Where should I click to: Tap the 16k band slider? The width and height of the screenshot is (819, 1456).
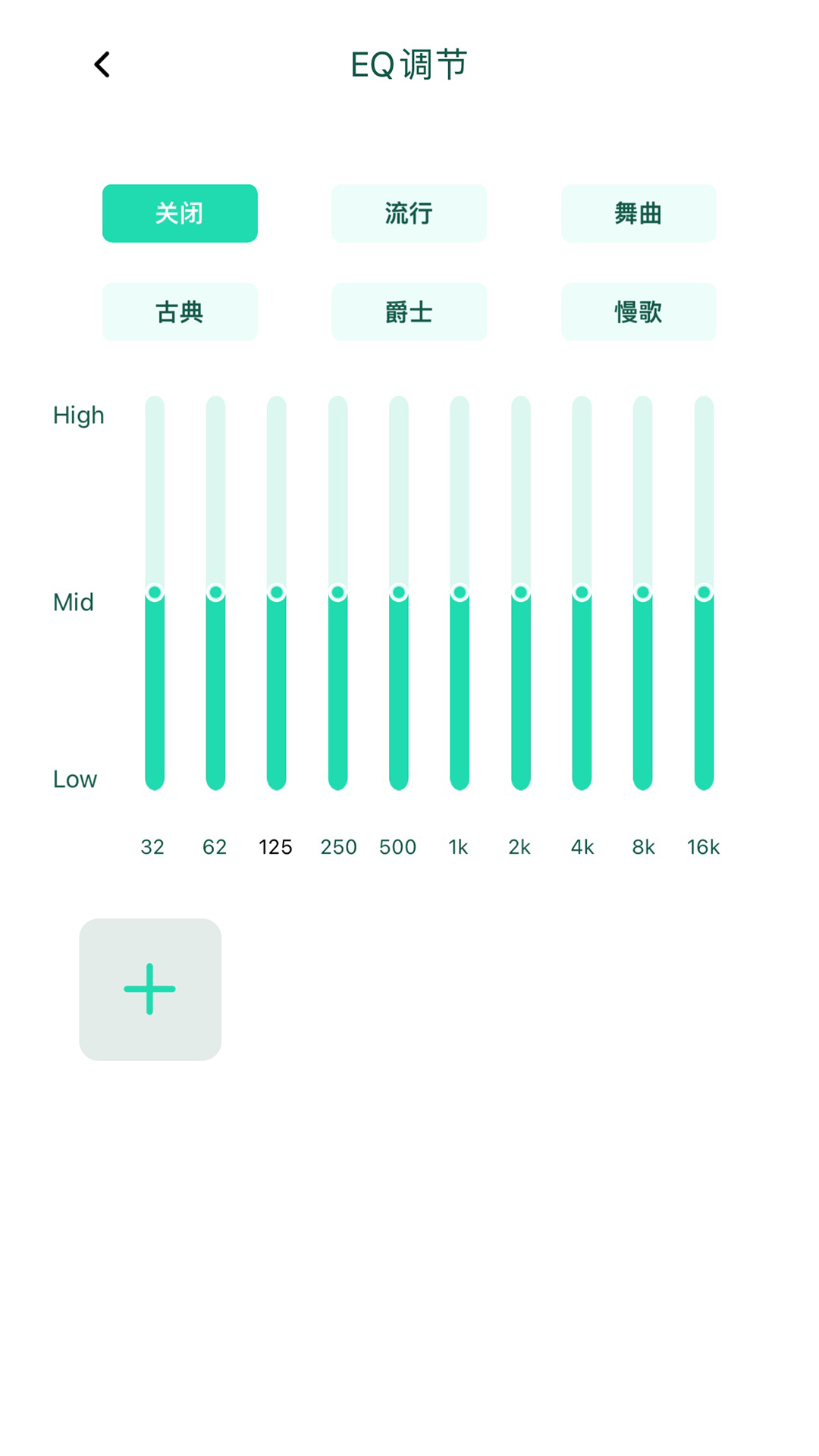[704, 592]
